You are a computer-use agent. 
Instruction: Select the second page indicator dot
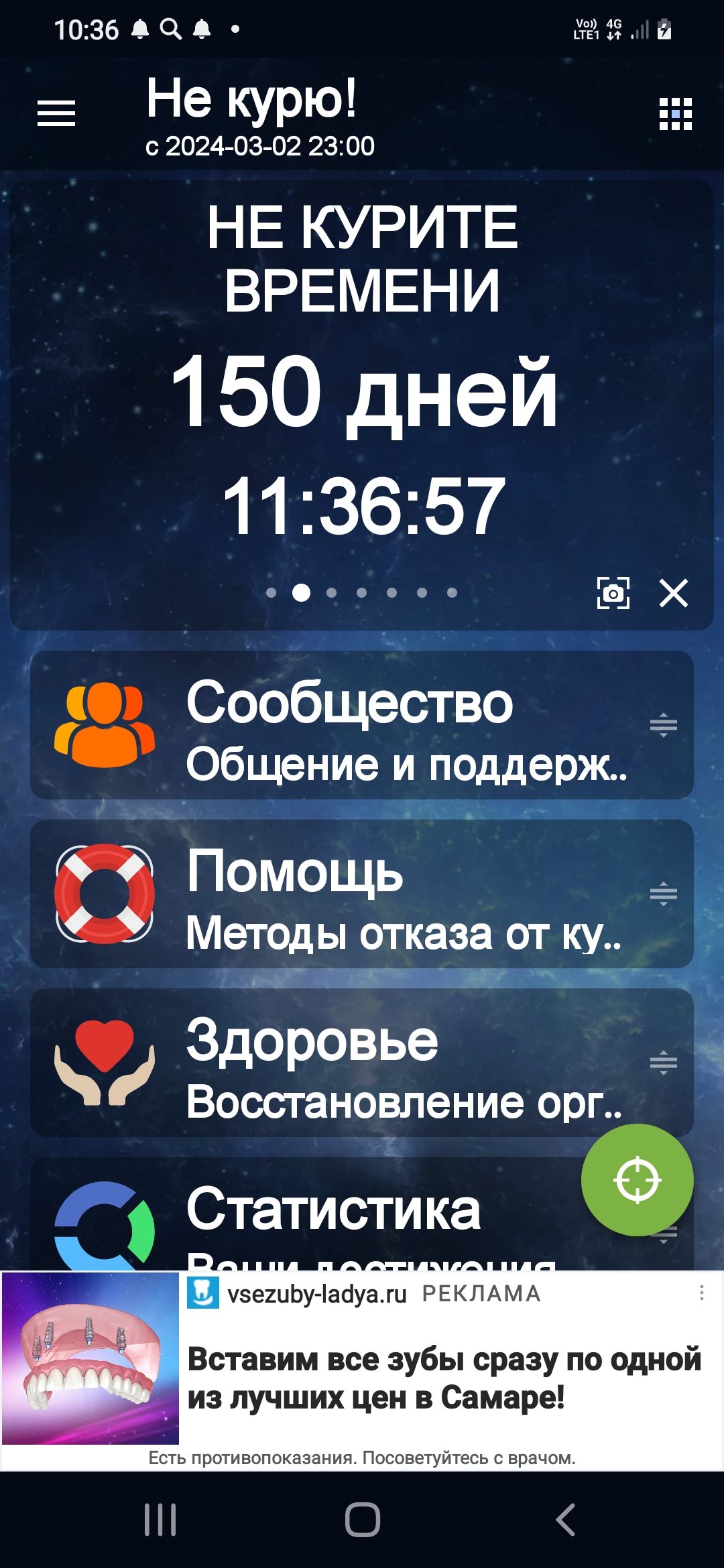(302, 592)
